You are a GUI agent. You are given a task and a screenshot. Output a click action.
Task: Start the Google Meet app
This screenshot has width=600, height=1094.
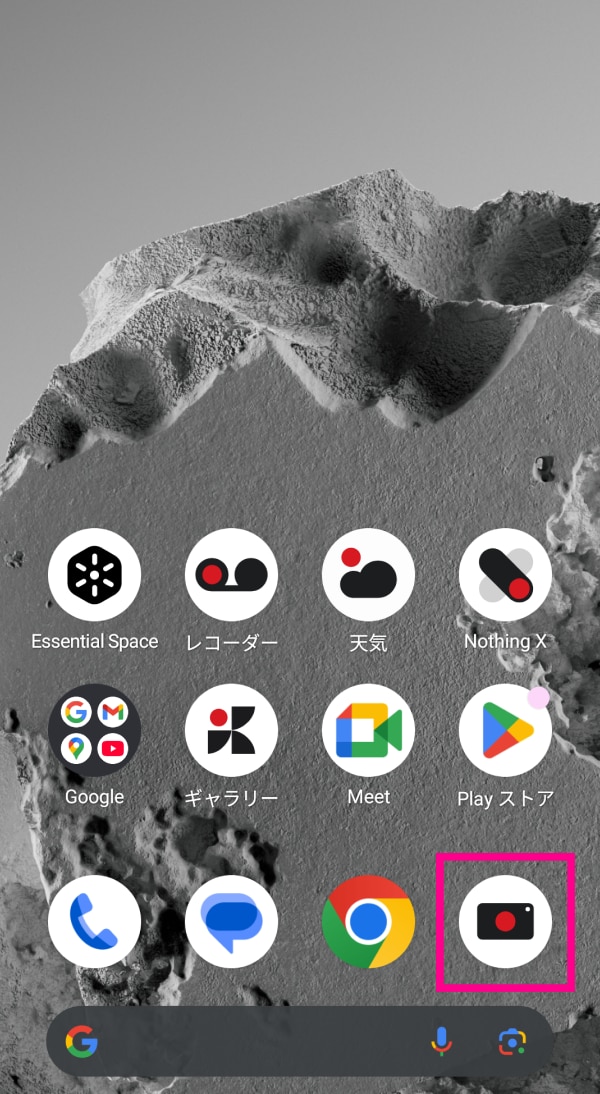[x=368, y=730]
